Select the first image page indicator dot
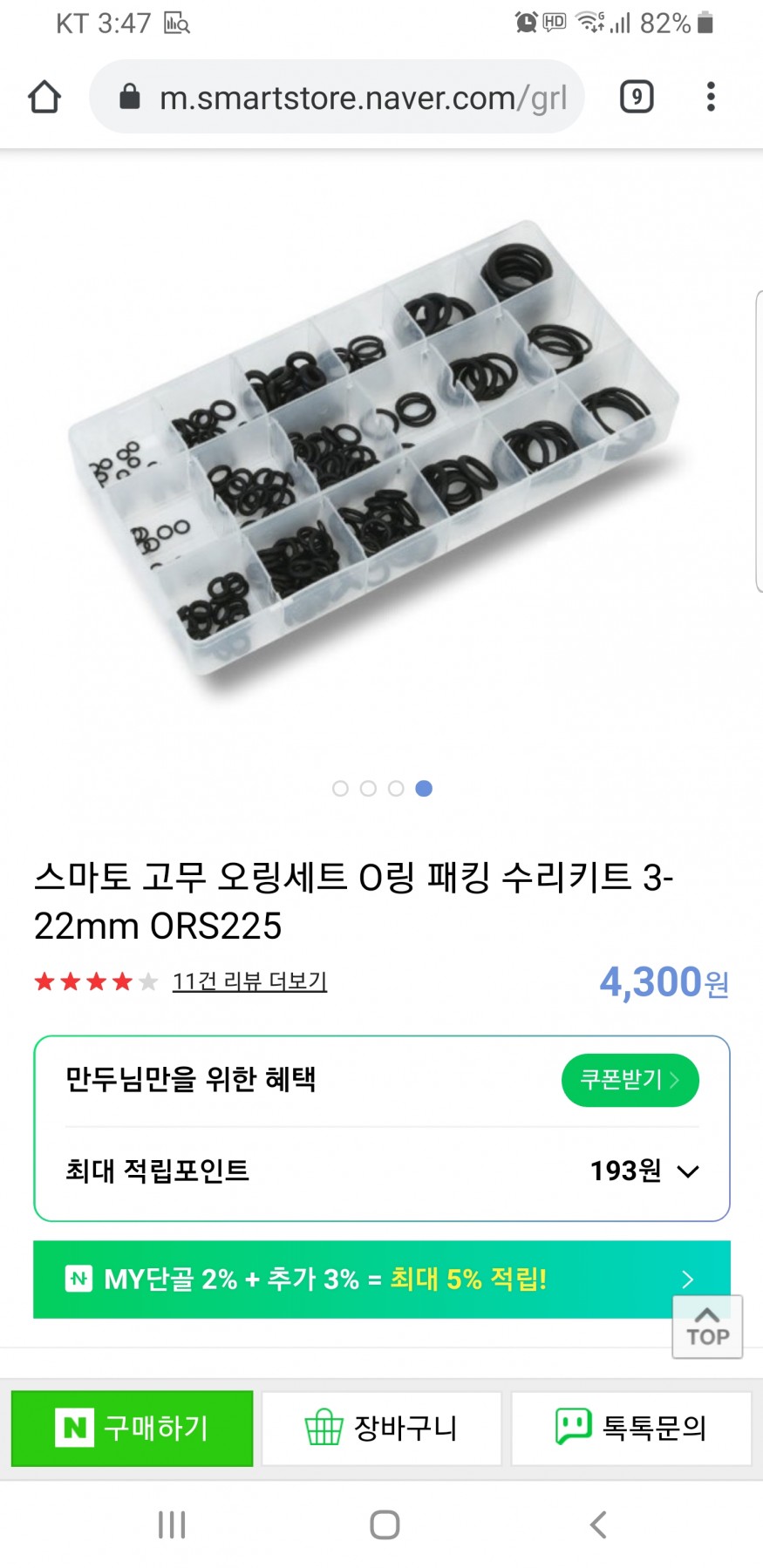The width and height of the screenshot is (763, 1568). (340, 789)
